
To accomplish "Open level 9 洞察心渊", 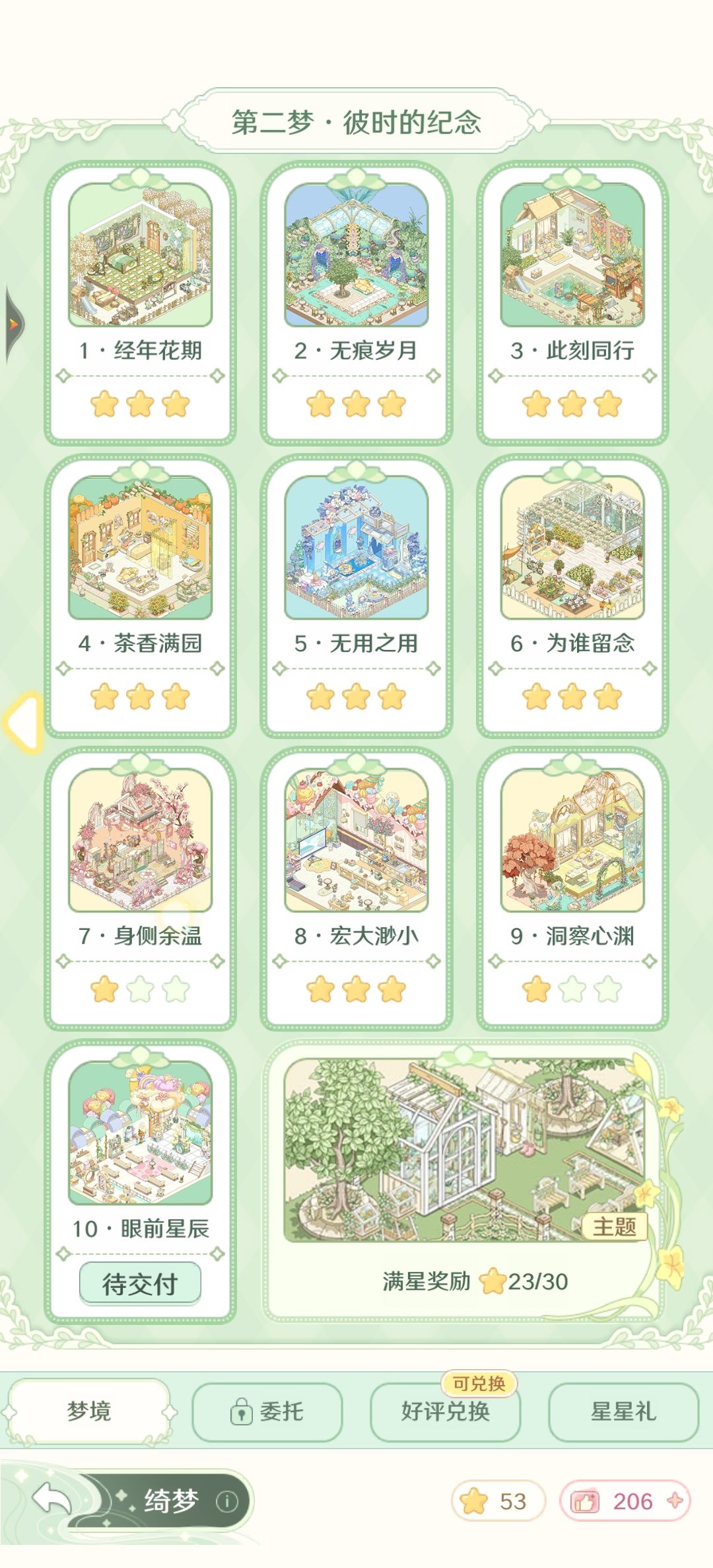I will [572, 889].
